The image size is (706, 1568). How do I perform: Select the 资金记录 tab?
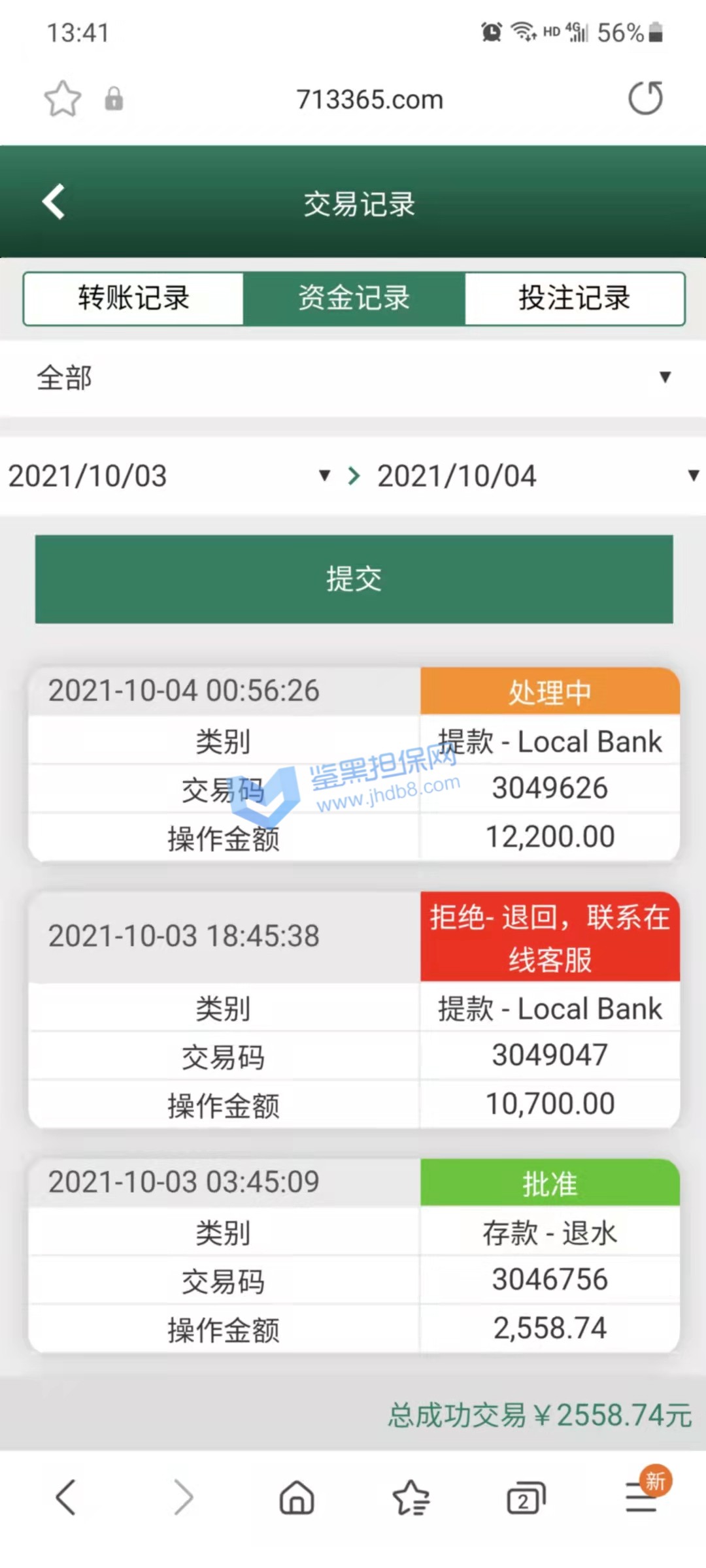tap(354, 299)
